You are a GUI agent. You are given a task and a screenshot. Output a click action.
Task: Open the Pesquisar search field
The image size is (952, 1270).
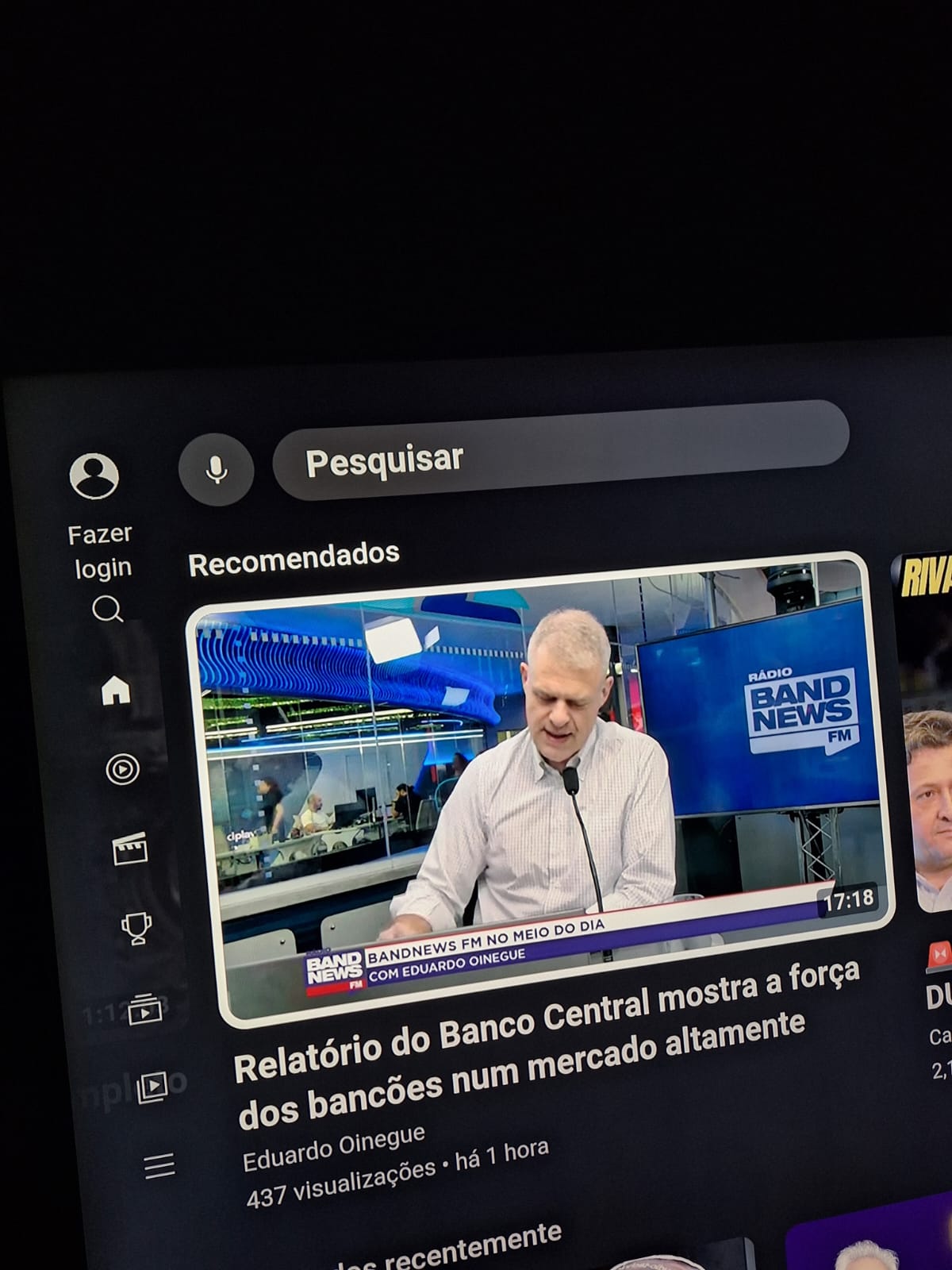coord(560,450)
